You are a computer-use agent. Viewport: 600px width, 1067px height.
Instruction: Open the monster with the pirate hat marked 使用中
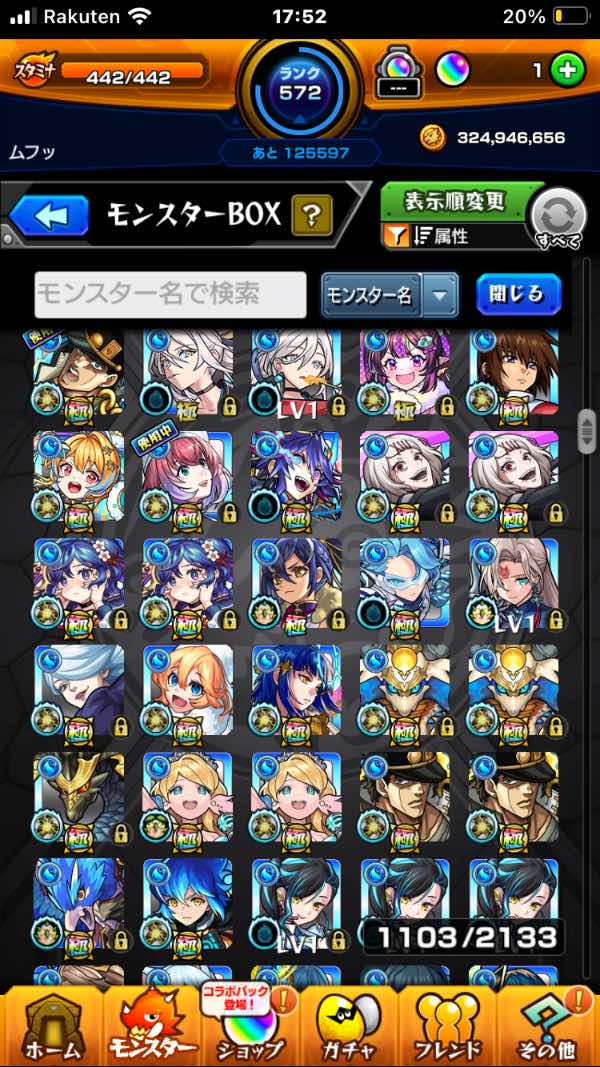(79, 373)
